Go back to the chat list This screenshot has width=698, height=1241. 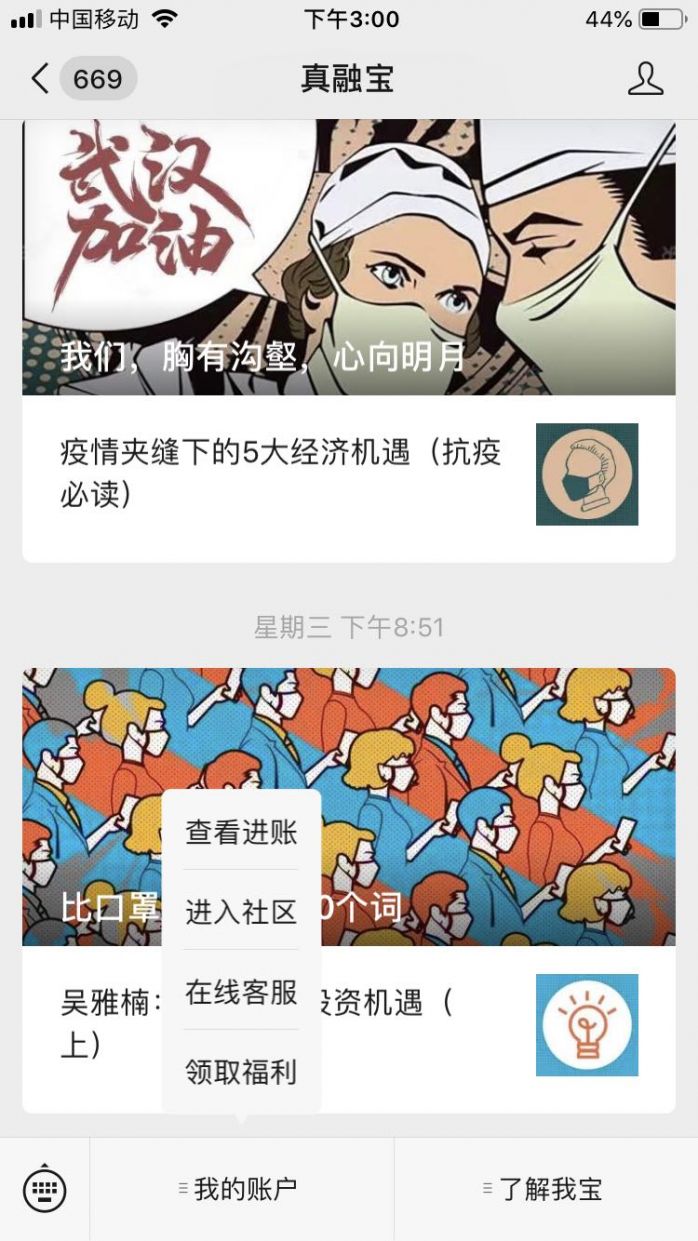[42, 79]
